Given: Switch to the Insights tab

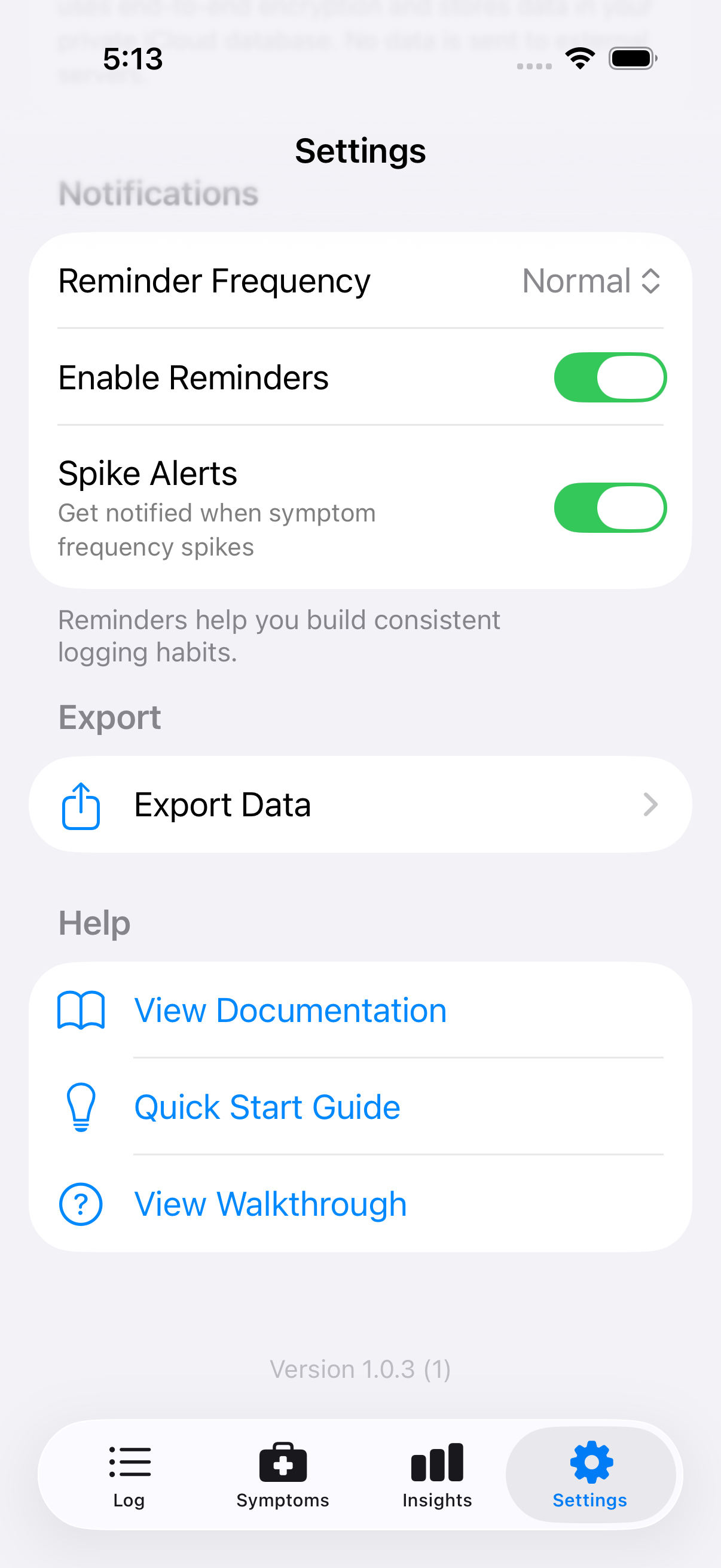Looking at the screenshot, I should pos(436,1476).
